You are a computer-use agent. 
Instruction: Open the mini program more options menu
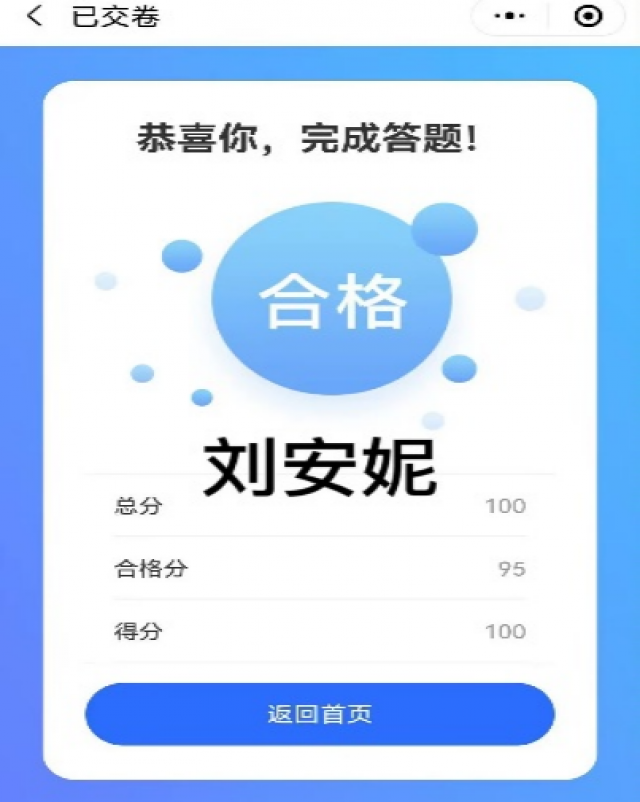[511, 17]
